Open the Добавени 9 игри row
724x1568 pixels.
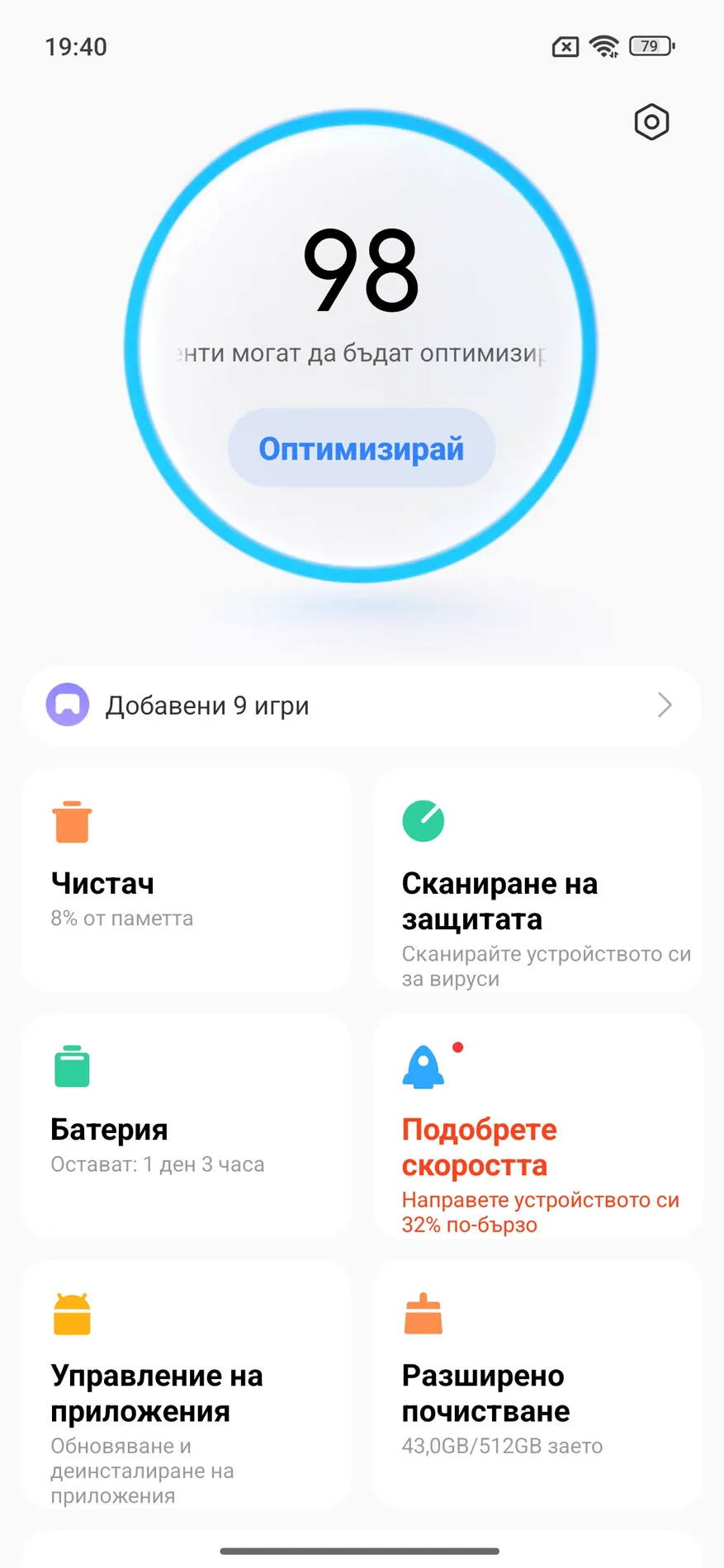(362, 706)
